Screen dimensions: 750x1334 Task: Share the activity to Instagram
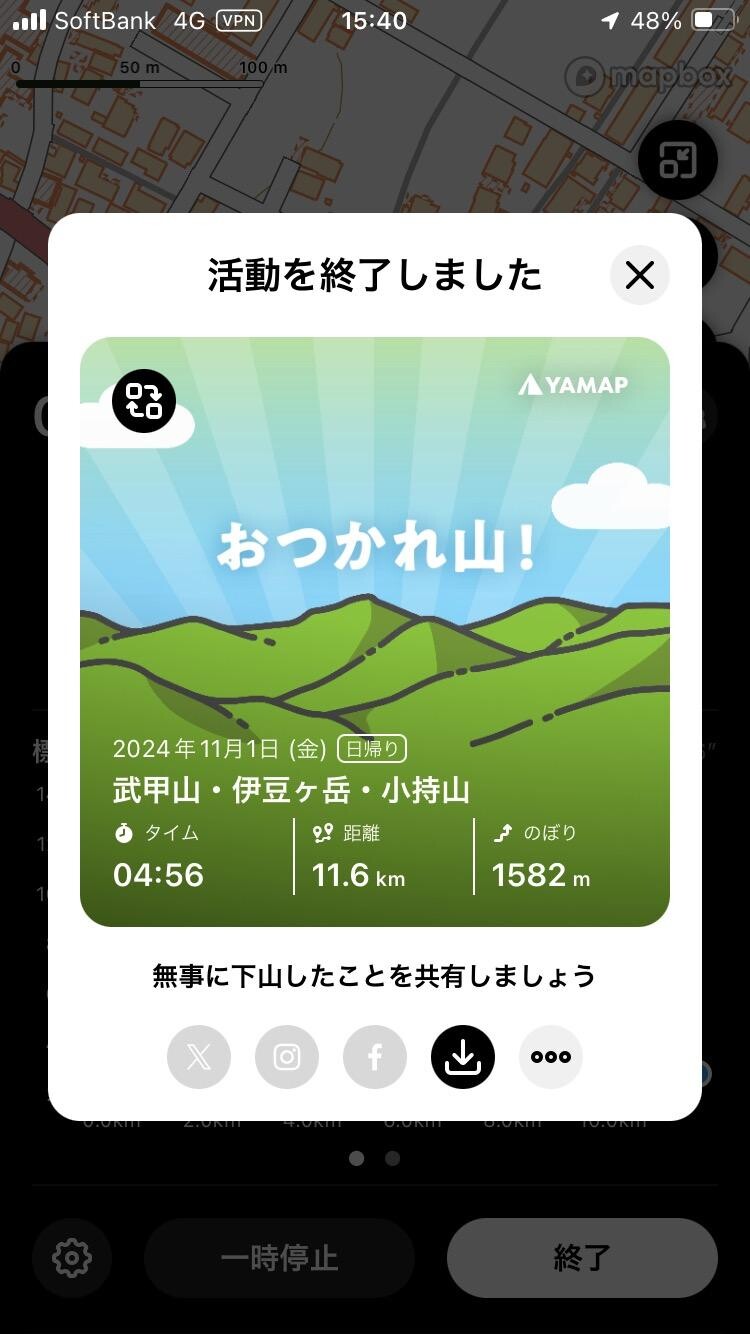287,1057
